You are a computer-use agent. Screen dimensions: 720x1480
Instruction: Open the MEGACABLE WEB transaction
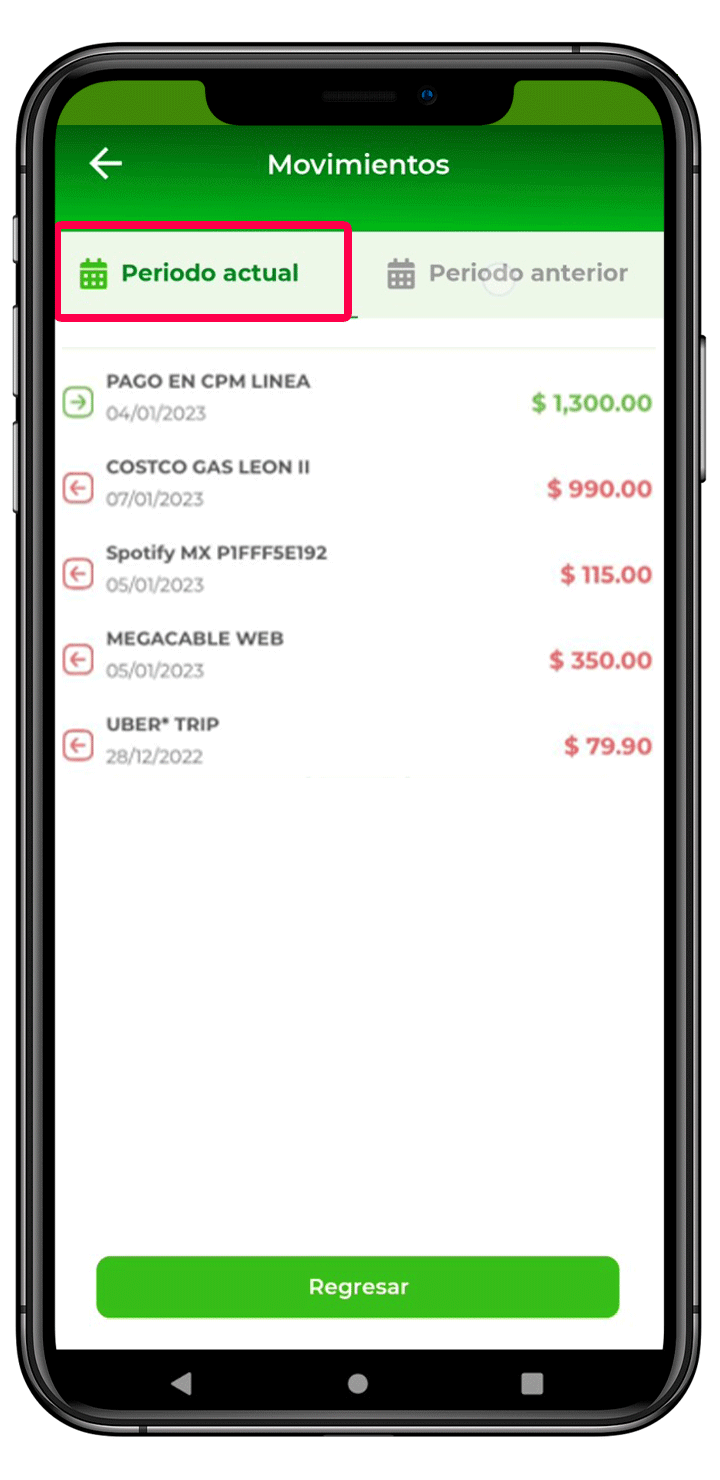(x=358, y=654)
